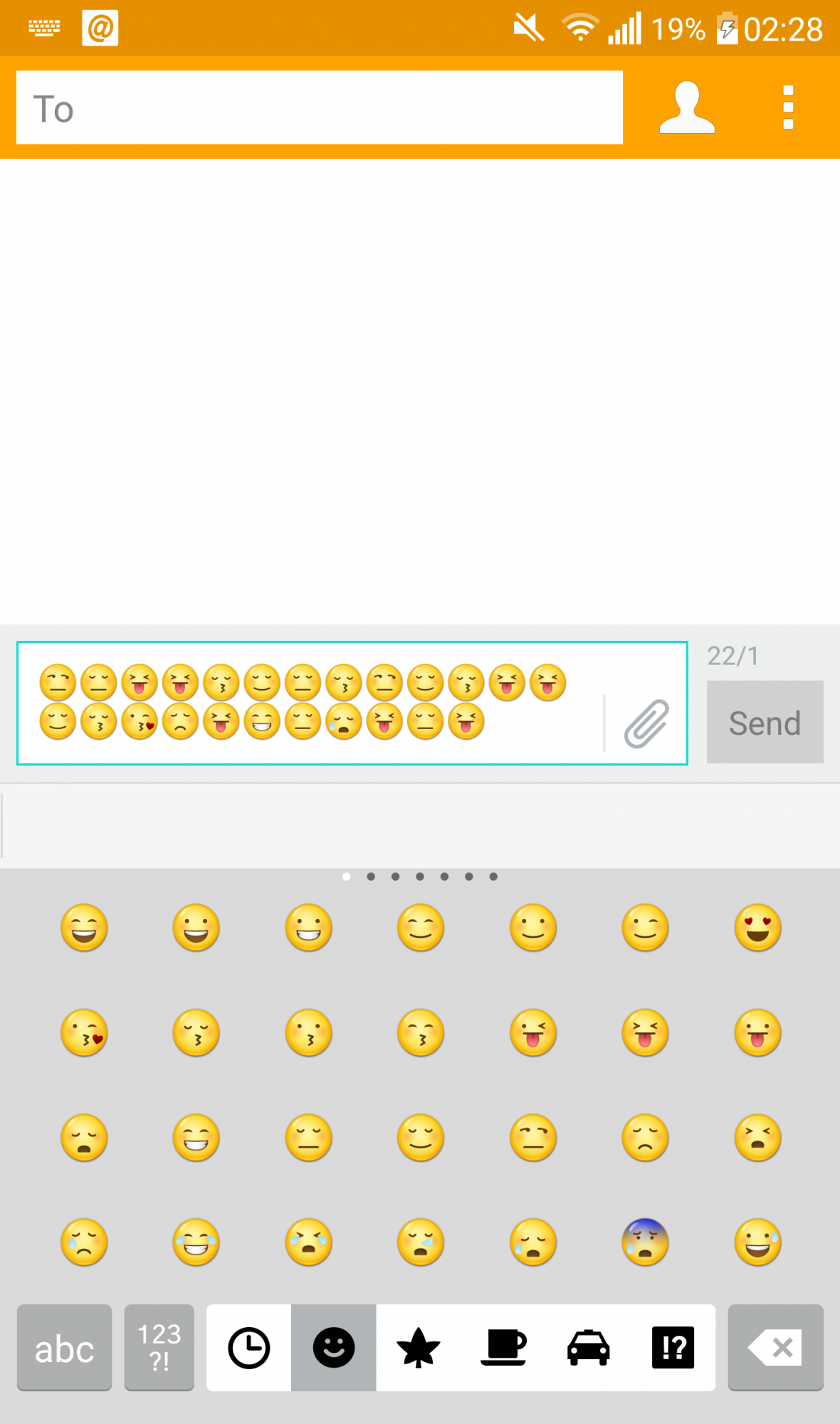Insert the tears of joy emoji

[196, 1242]
